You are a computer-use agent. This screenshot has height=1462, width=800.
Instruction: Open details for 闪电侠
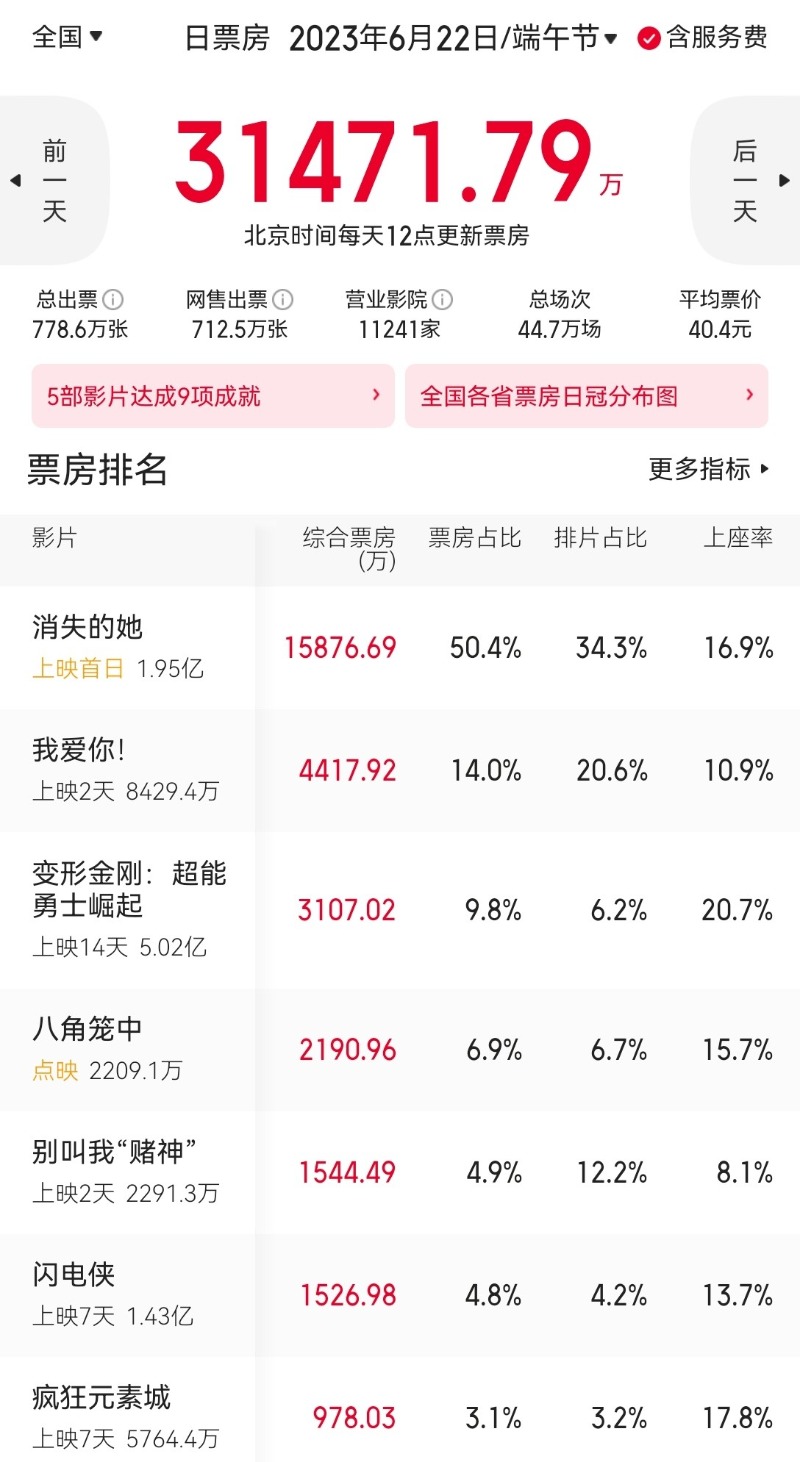coord(74,1275)
